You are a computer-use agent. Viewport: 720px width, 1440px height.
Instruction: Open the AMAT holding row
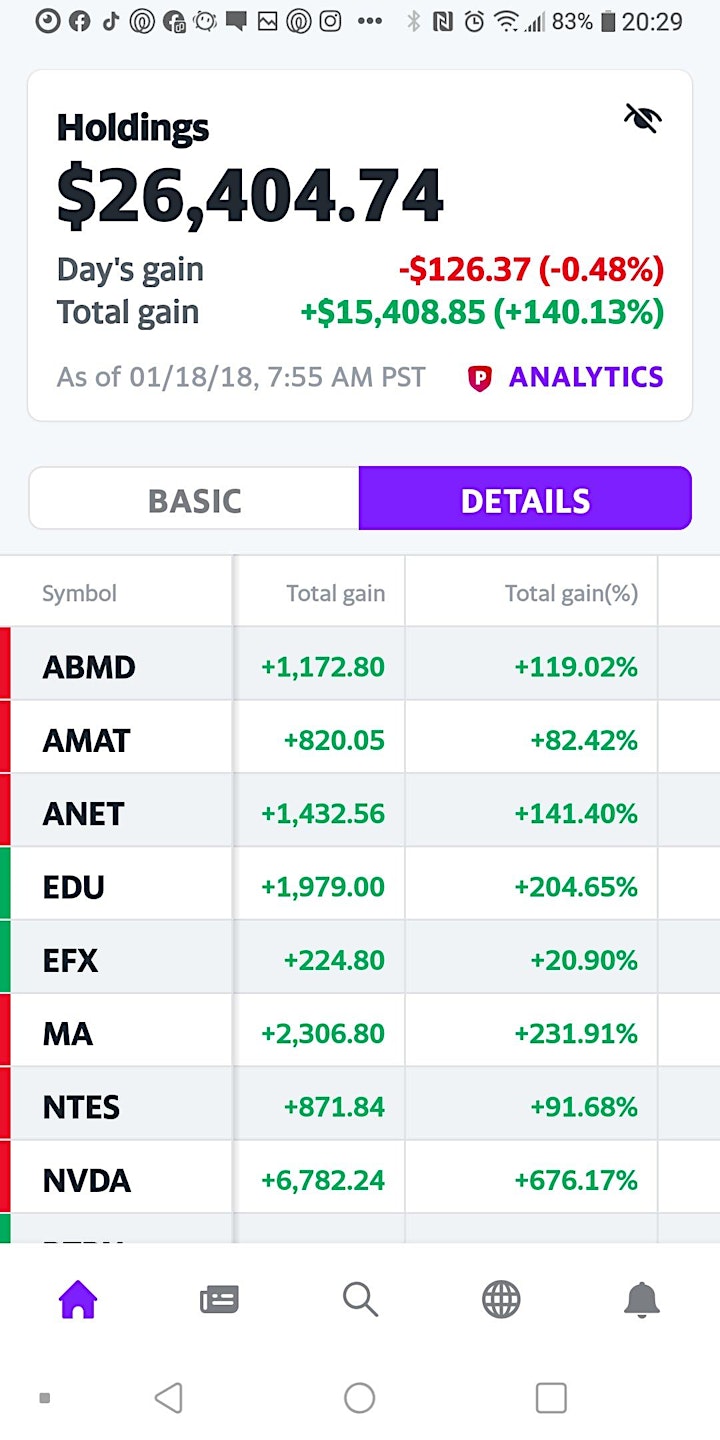point(360,737)
